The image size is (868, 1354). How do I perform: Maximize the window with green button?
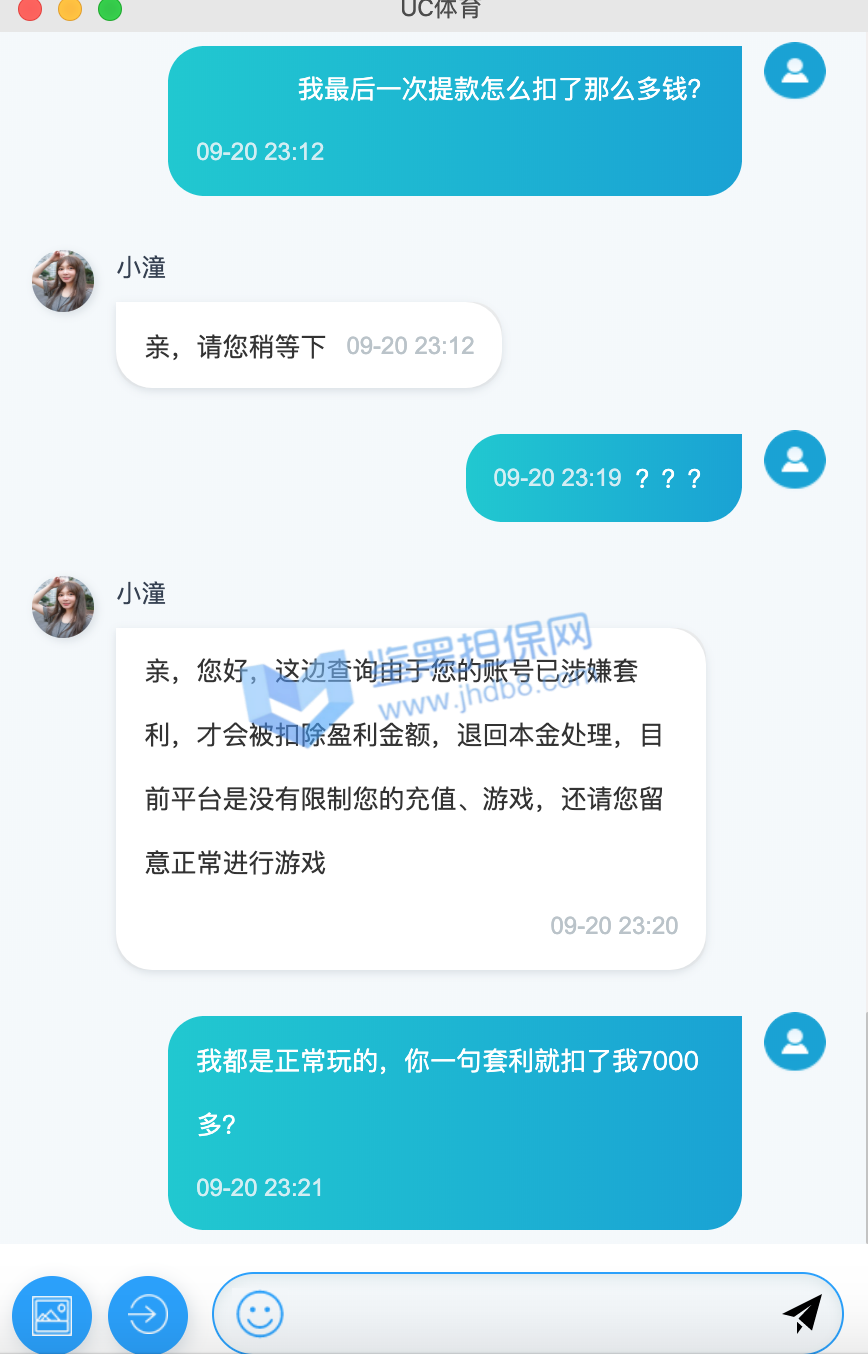[x=110, y=9]
